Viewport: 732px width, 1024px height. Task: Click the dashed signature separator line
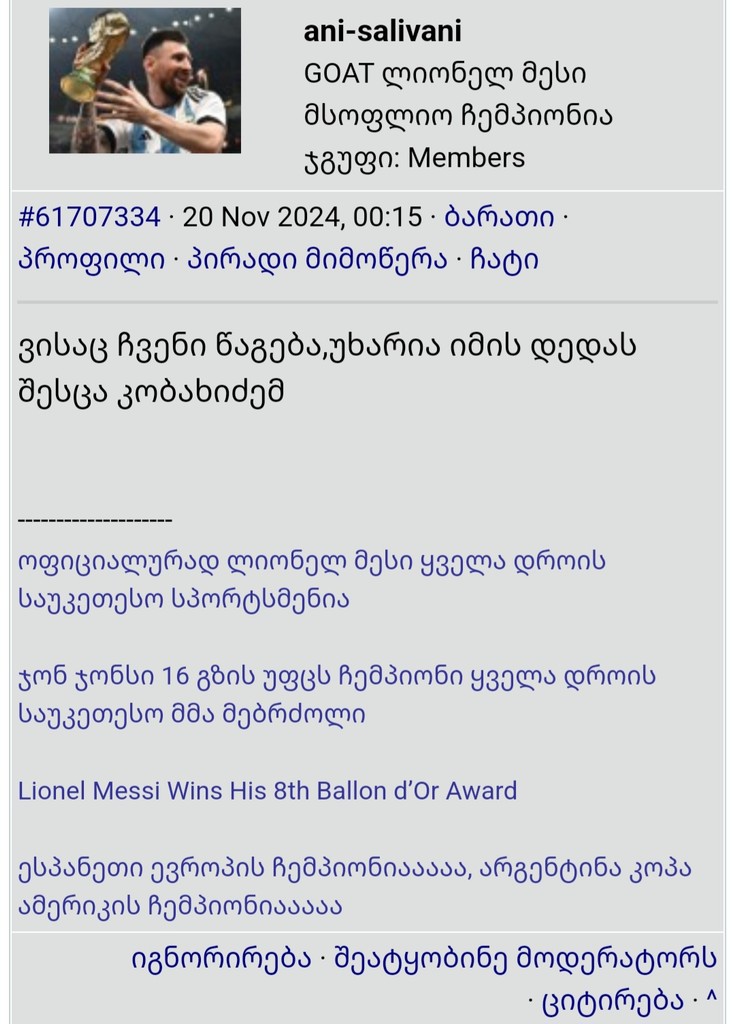click(x=95, y=519)
